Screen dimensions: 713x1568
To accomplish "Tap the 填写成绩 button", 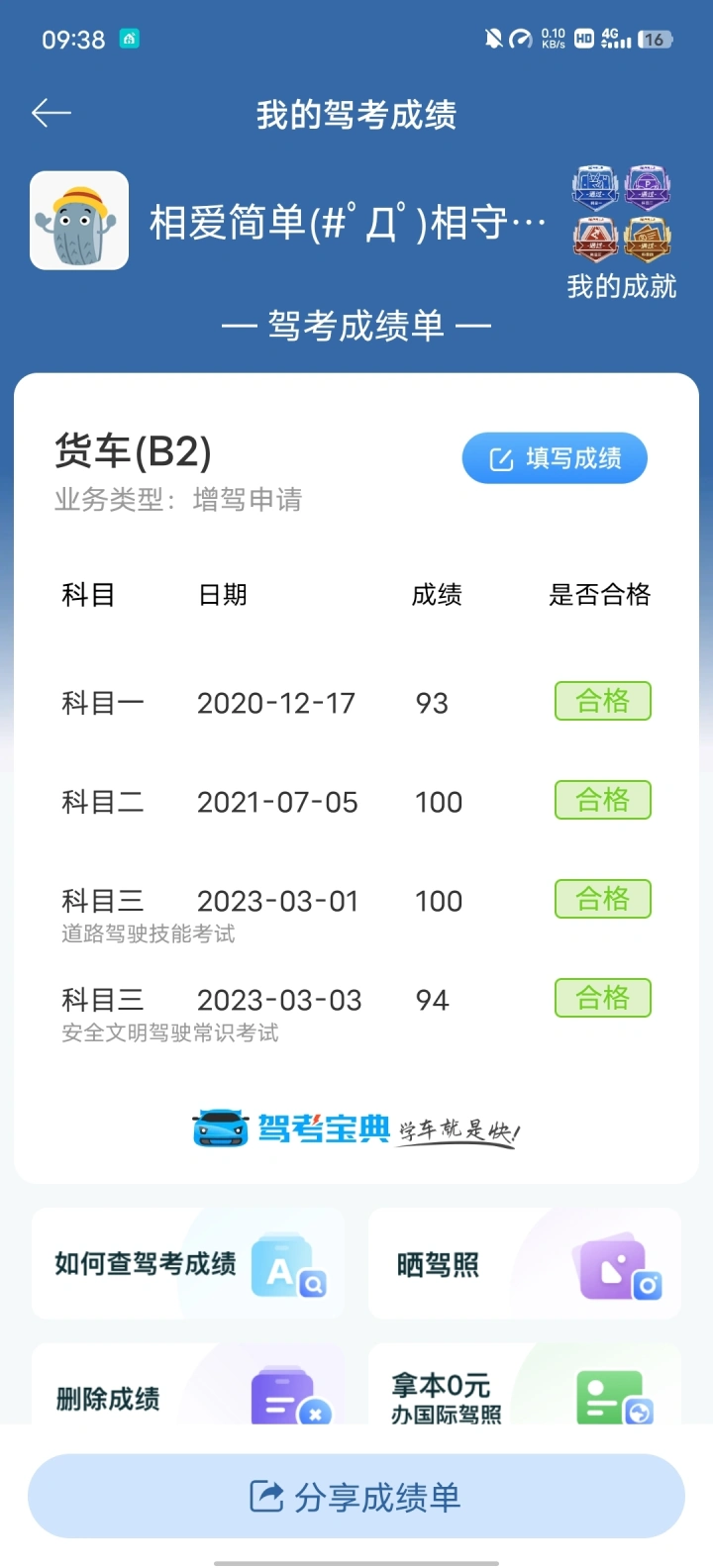I will point(555,458).
